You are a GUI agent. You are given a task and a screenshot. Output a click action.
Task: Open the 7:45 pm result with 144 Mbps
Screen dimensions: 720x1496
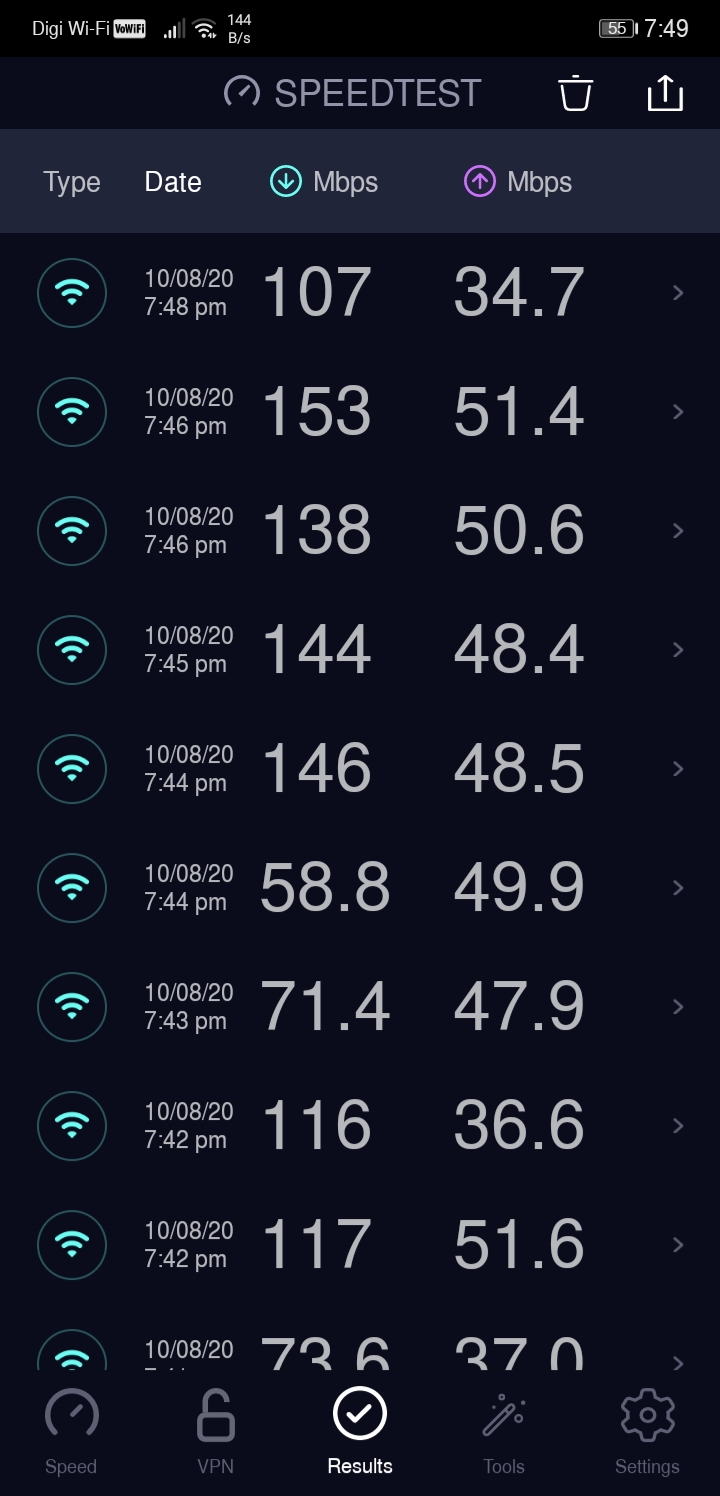pyautogui.click(x=360, y=650)
